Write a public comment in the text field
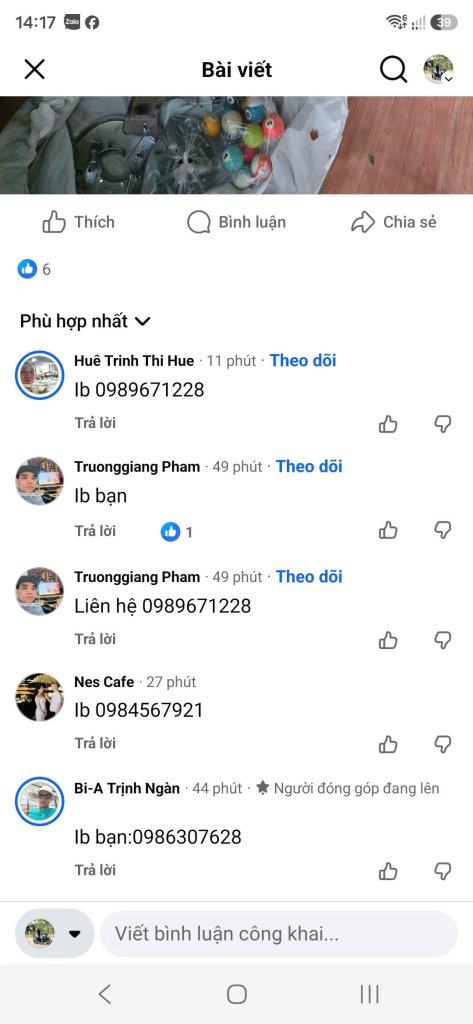 point(279,934)
